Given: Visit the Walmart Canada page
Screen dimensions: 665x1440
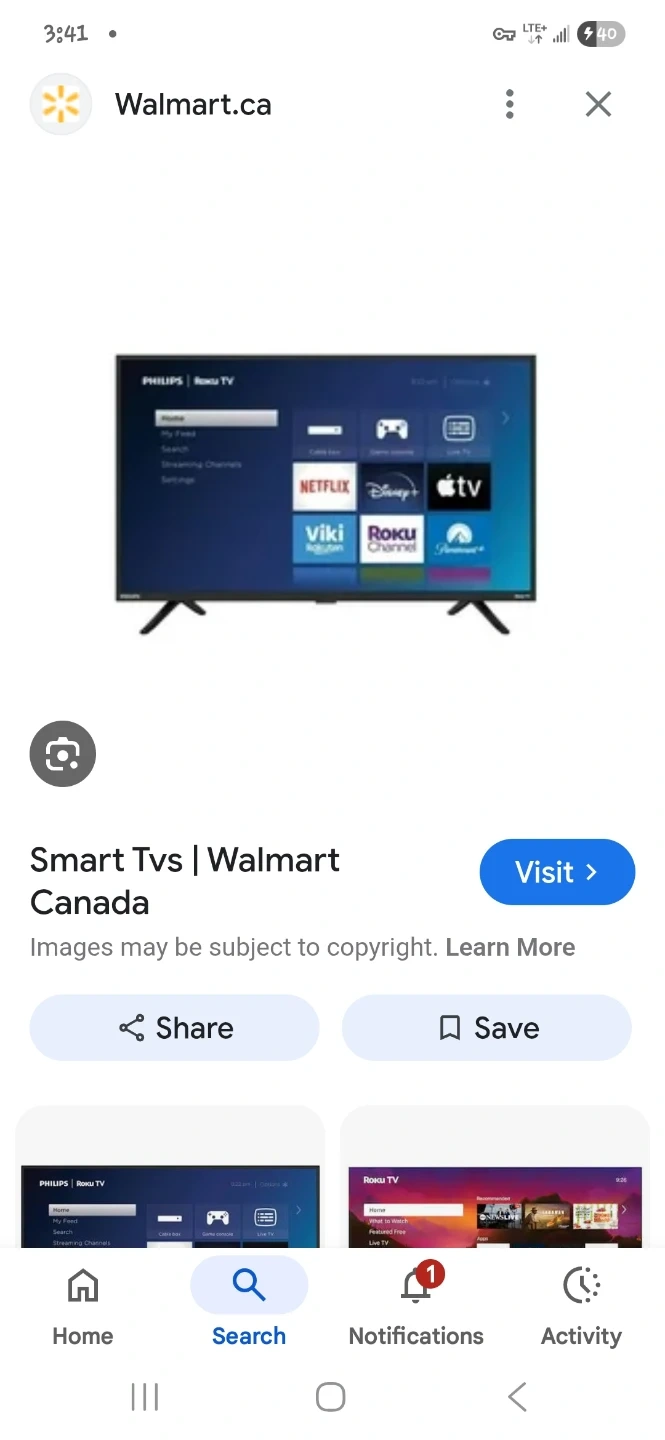Looking at the screenshot, I should [557, 872].
